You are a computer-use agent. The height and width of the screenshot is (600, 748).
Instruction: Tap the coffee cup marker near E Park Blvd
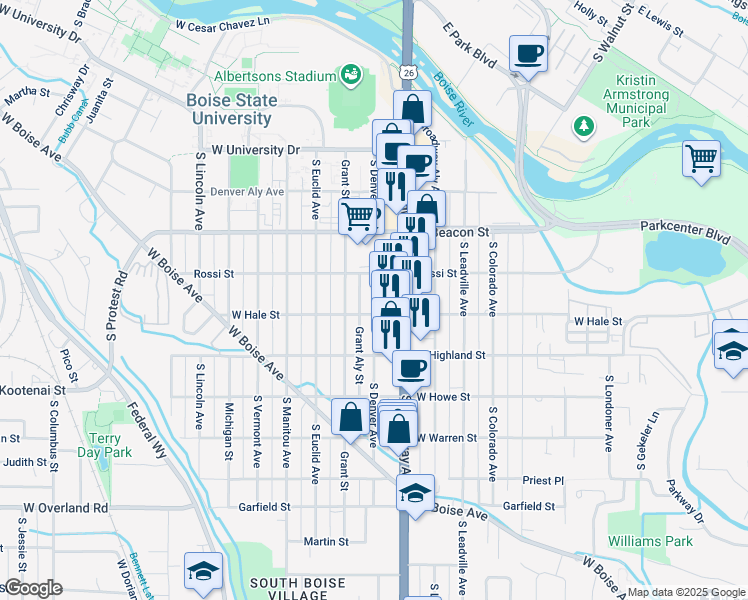[x=528, y=53]
